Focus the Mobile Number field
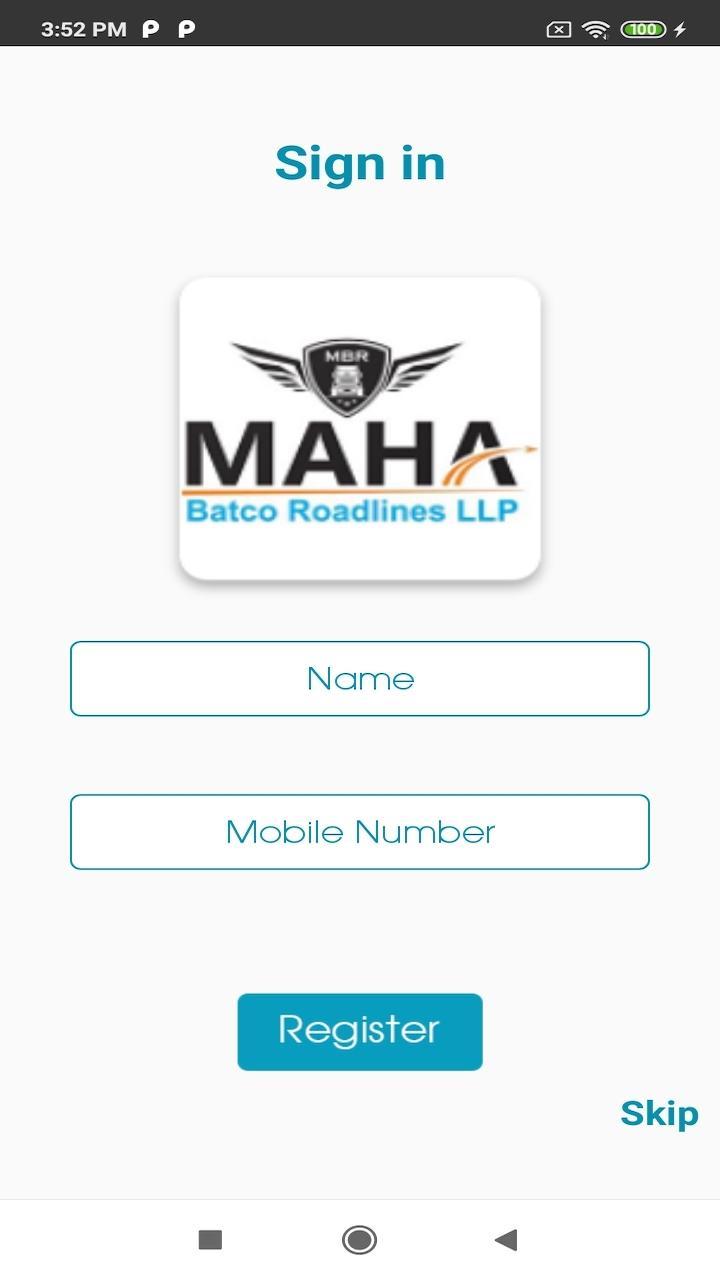The width and height of the screenshot is (720, 1280). tap(360, 832)
